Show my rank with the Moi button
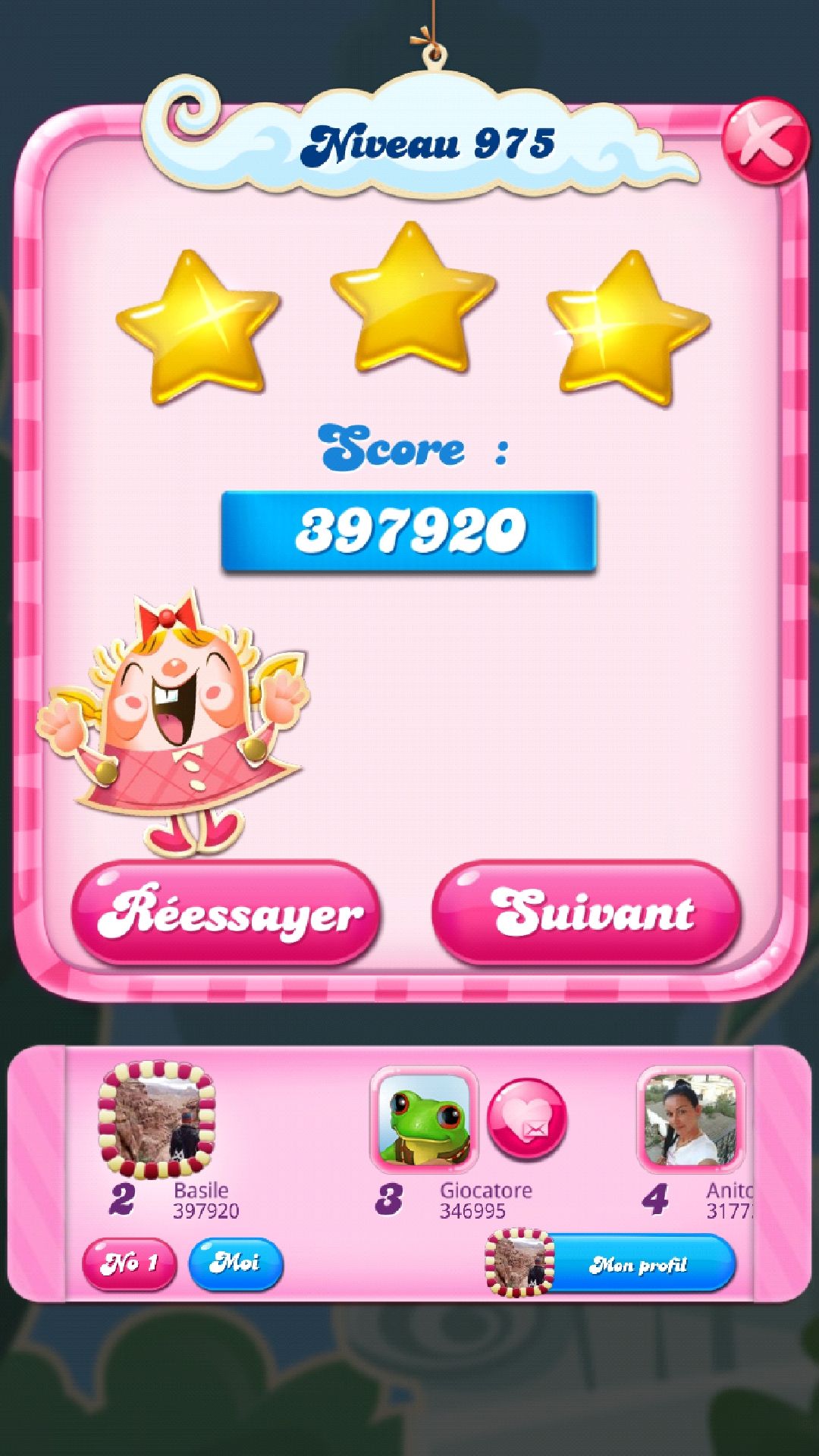This screenshot has height=1456, width=819. [235, 1263]
